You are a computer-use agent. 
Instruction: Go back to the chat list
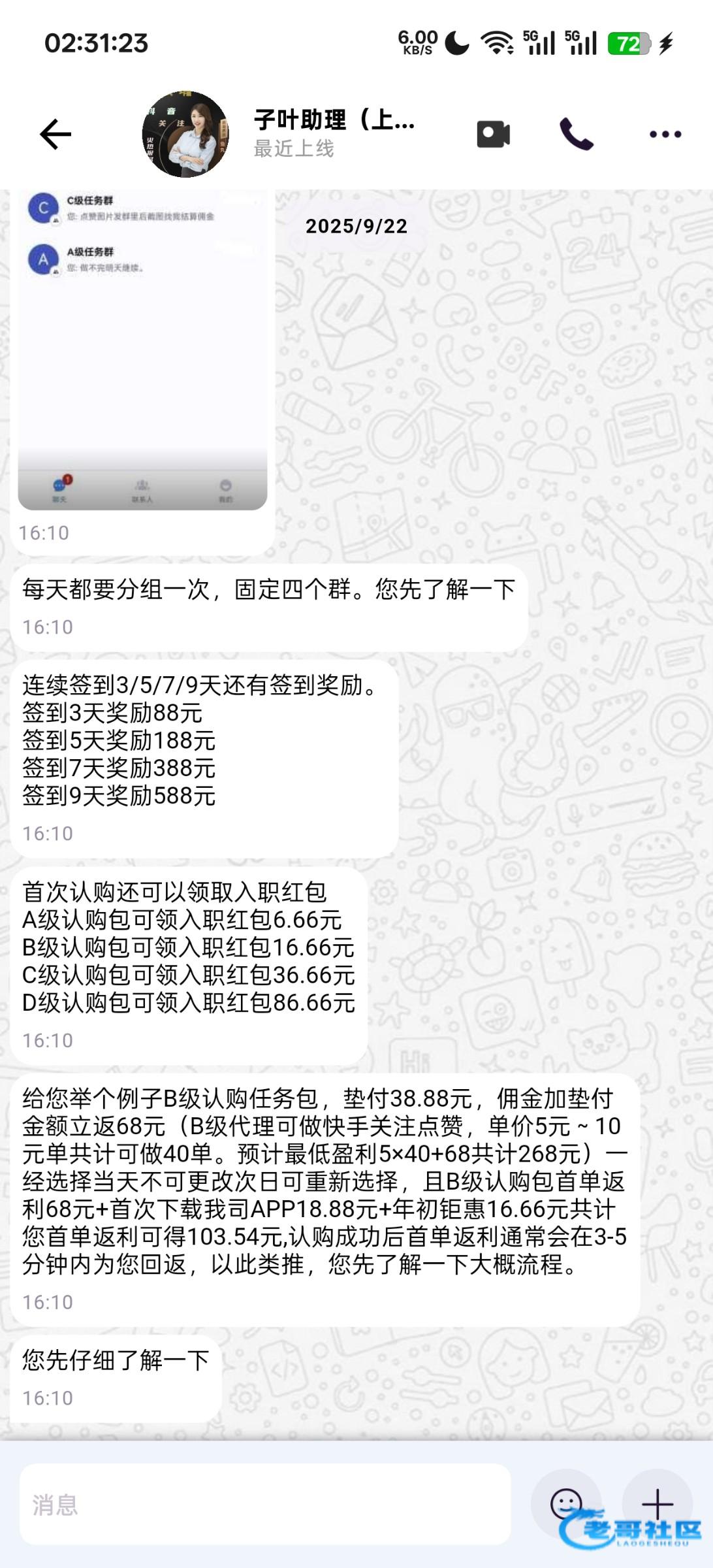coord(55,135)
